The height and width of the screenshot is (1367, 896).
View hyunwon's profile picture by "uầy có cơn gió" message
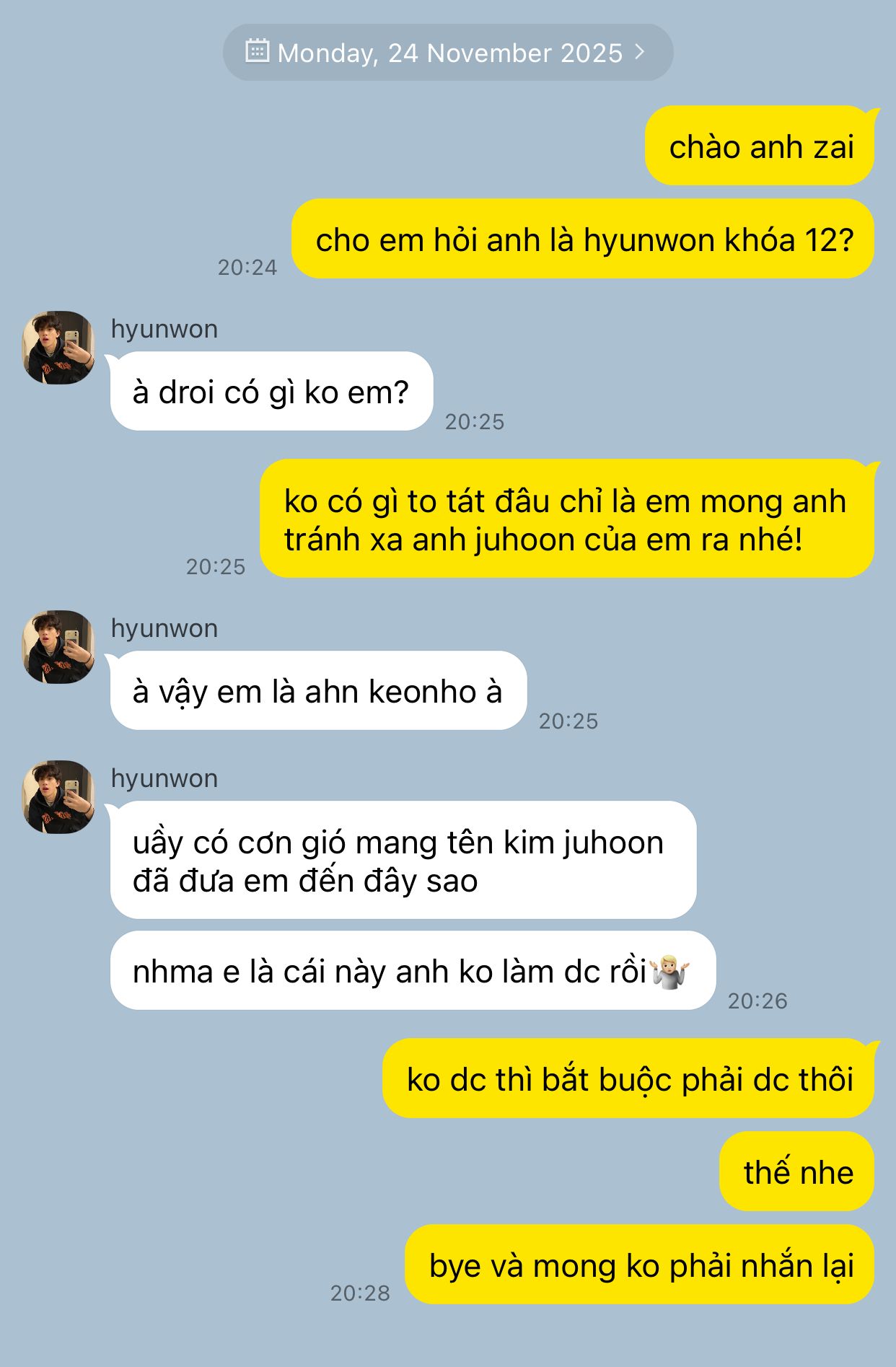click(58, 797)
